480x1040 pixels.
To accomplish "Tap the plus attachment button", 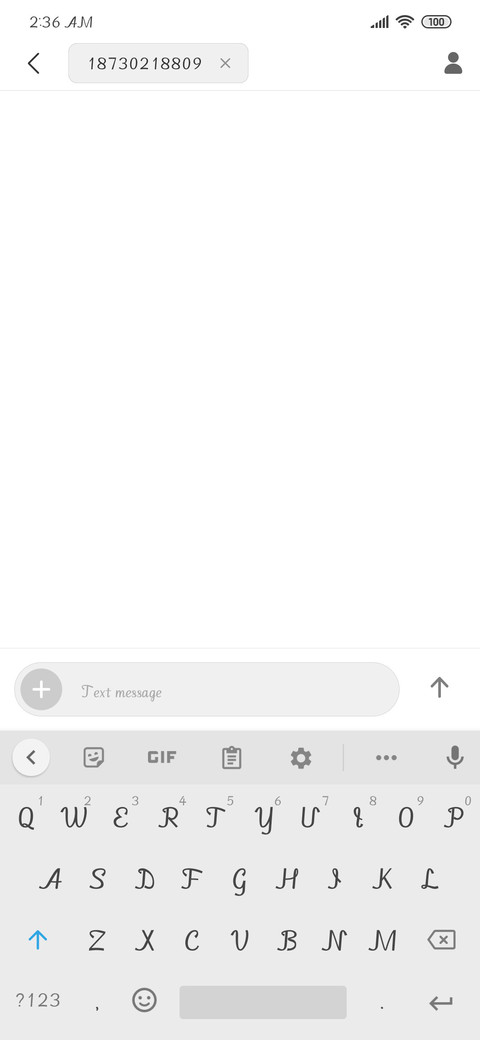I will (41, 690).
